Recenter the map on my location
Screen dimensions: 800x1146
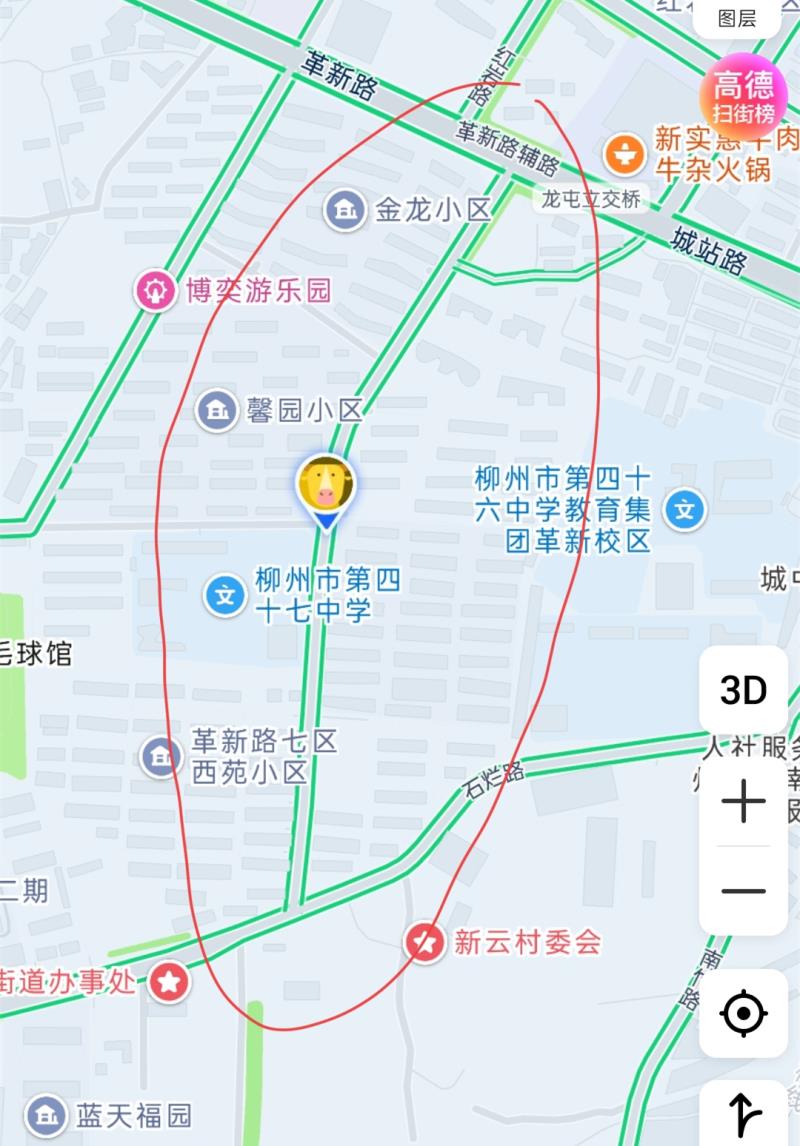click(x=743, y=1013)
